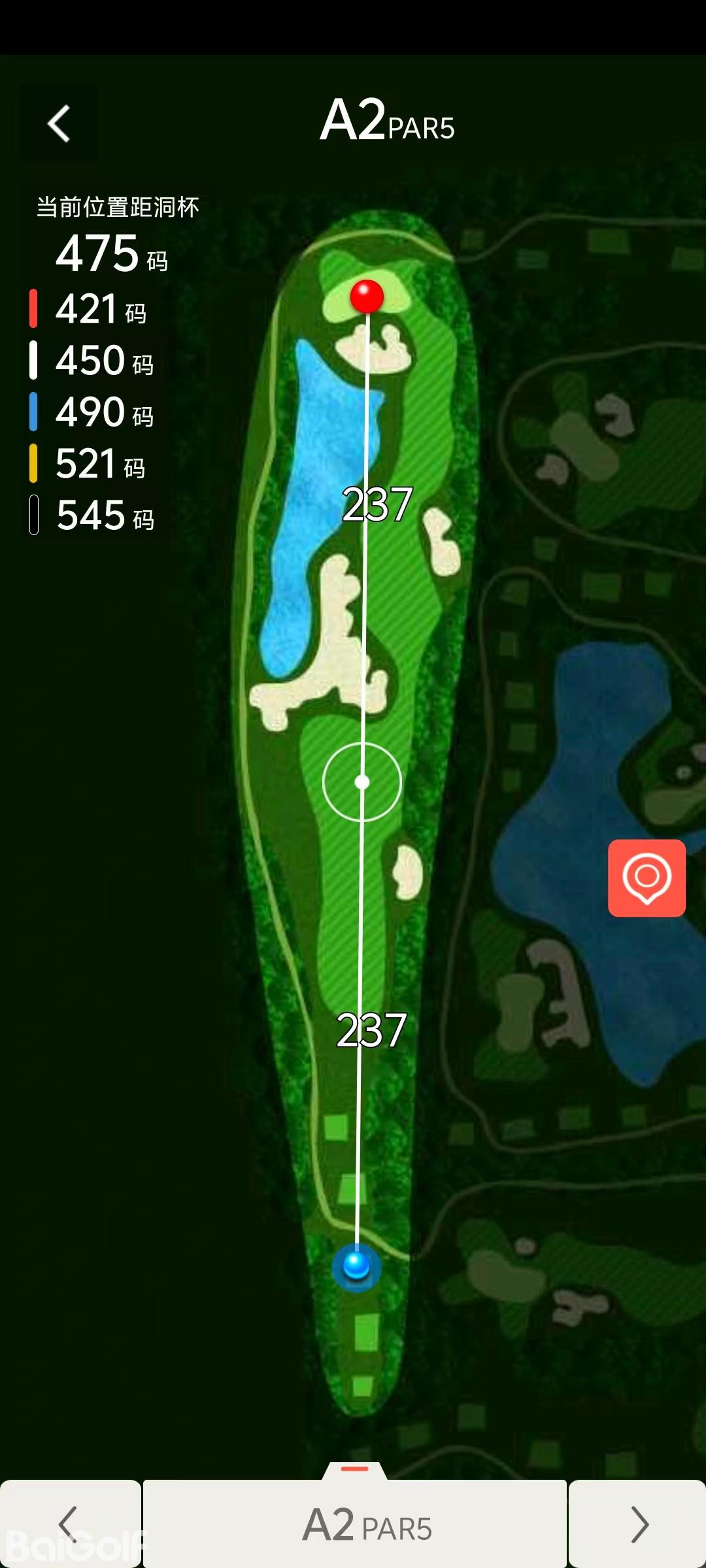This screenshot has width=706, height=1568.
Task: Tap the red location pin button
Action: (647, 878)
